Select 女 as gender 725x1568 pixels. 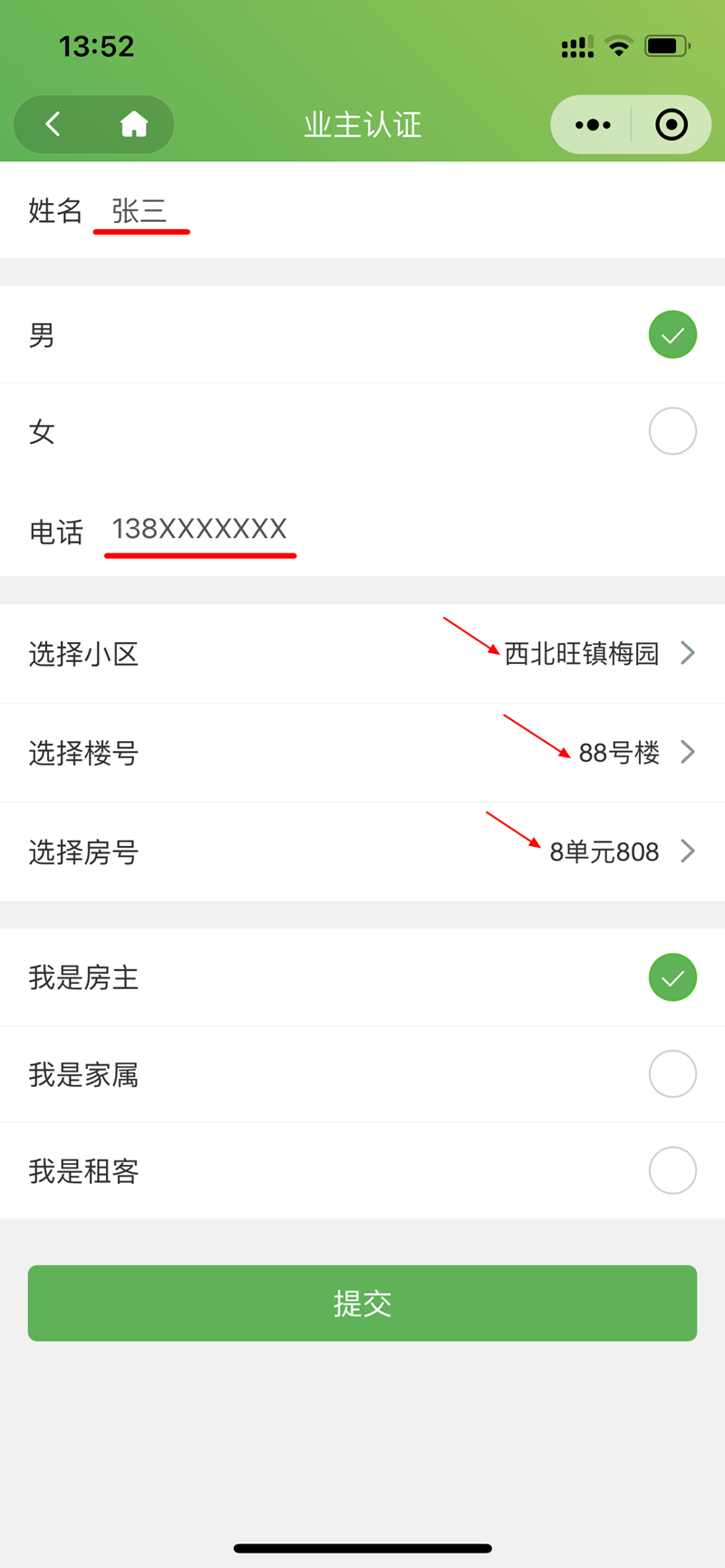click(x=362, y=431)
